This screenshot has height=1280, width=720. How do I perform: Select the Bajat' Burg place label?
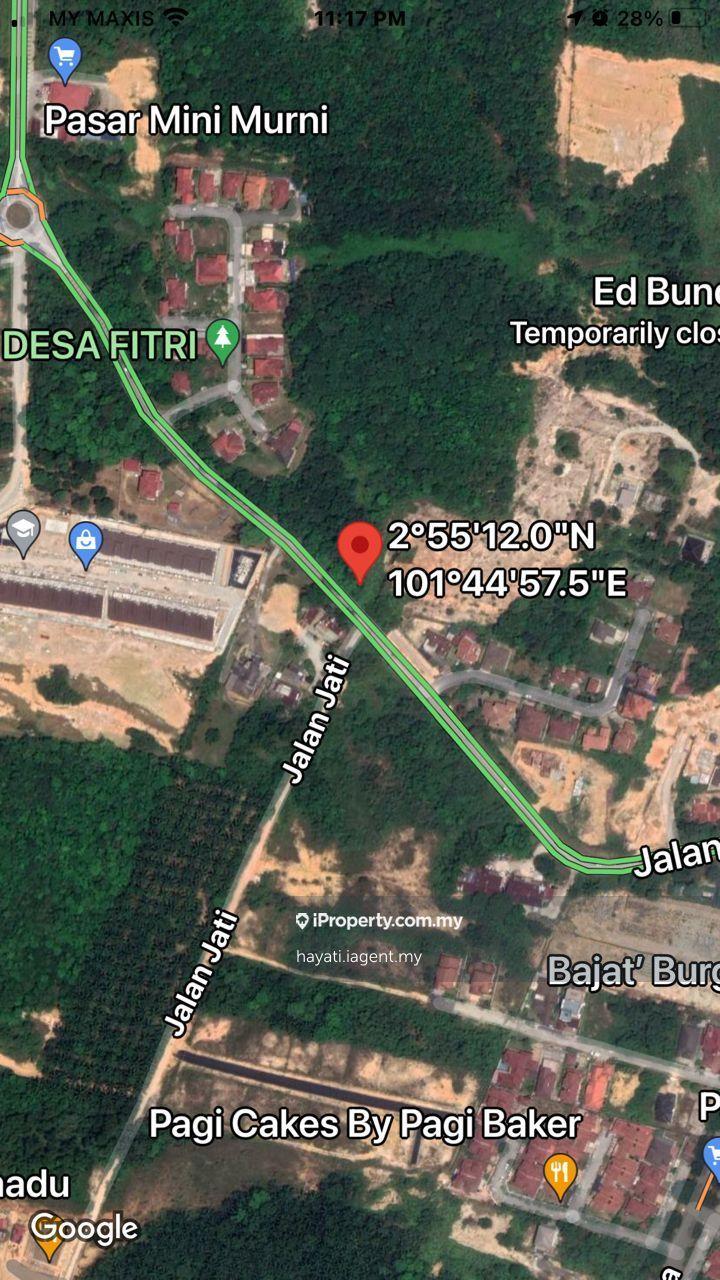[x=632, y=971]
